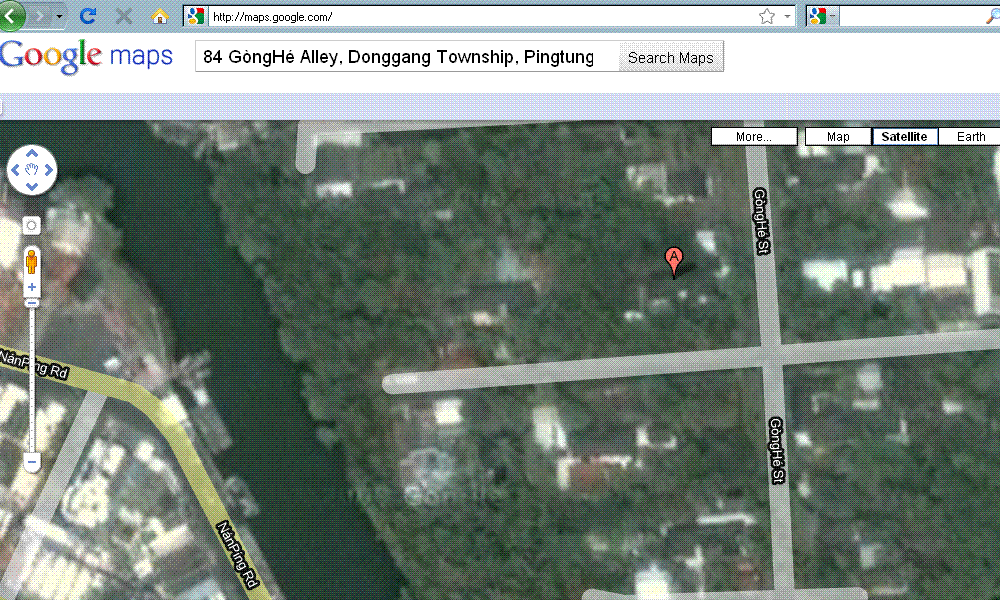Switch to the Earth view
The height and width of the screenshot is (600, 1000).
pos(970,136)
